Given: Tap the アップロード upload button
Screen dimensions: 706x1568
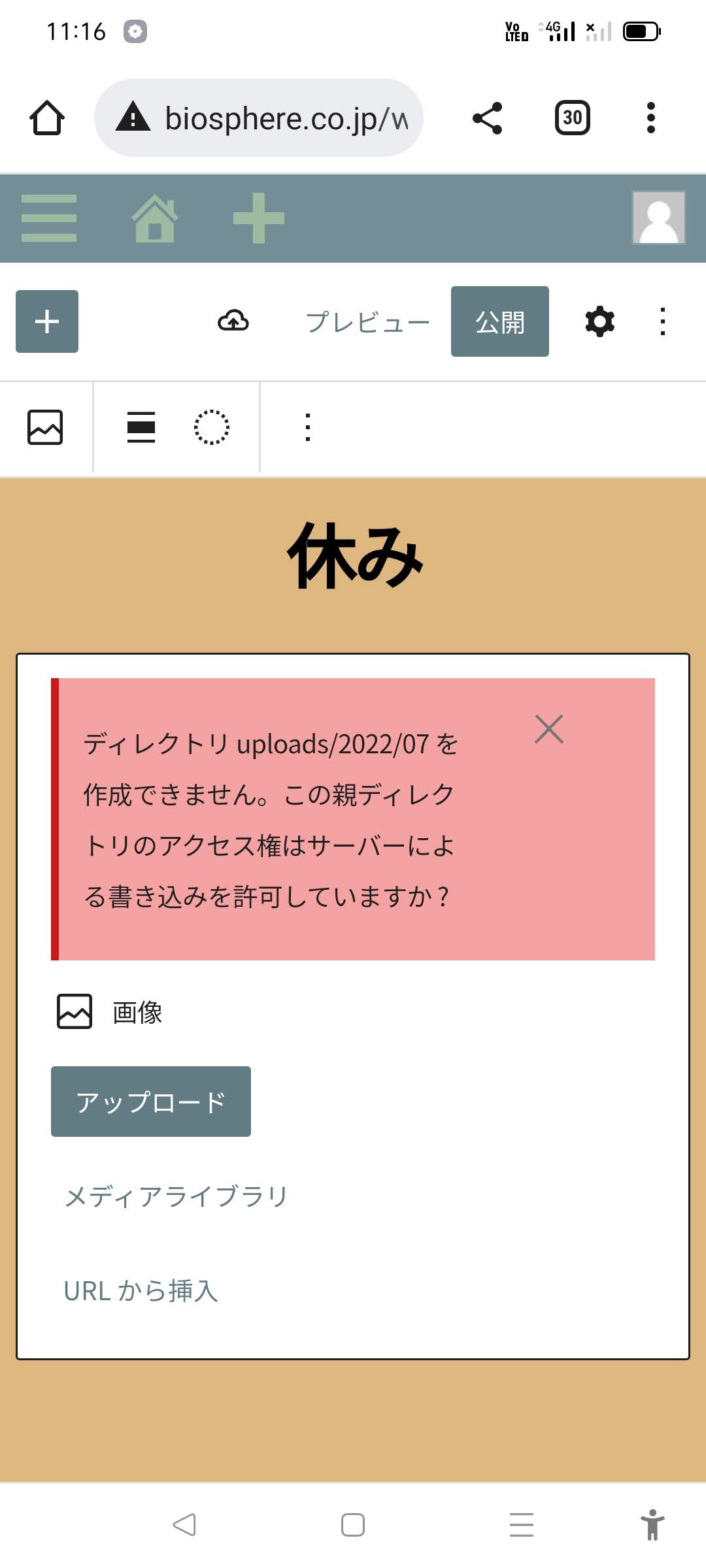Looking at the screenshot, I should pyautogui.click(x=151, y=1102).
